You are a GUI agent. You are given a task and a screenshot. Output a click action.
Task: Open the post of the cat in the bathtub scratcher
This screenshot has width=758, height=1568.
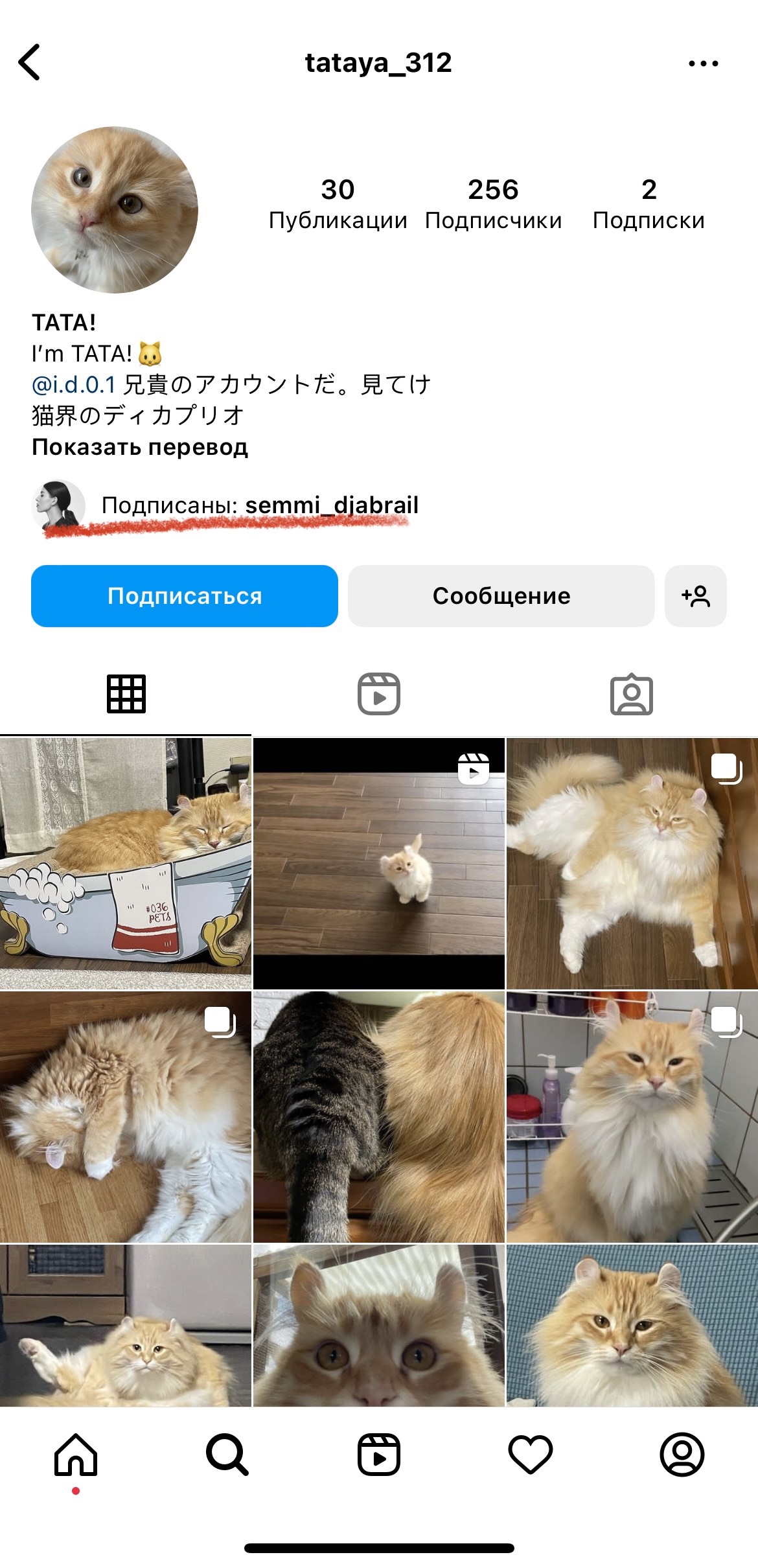(126, 863)
